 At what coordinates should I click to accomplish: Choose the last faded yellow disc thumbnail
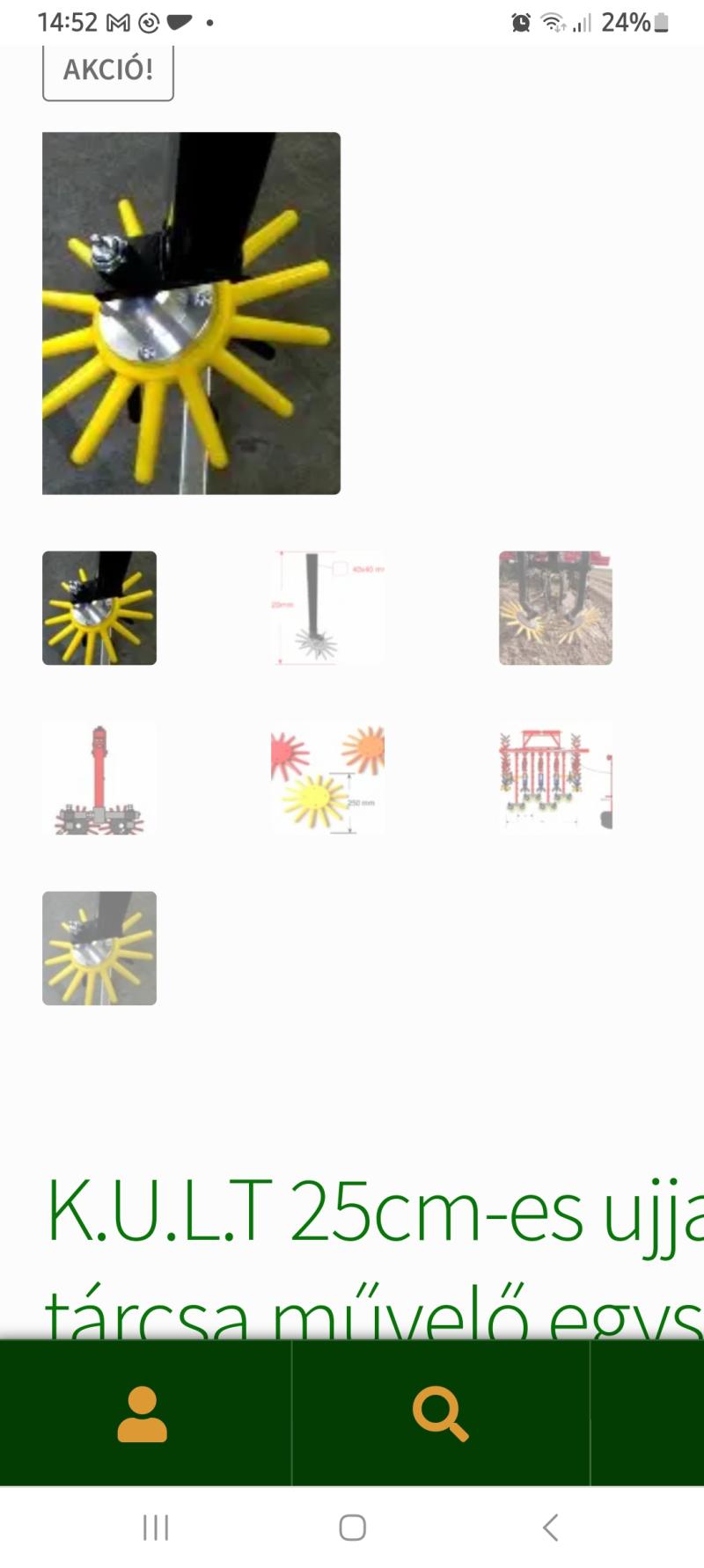(x=99, y=948)
